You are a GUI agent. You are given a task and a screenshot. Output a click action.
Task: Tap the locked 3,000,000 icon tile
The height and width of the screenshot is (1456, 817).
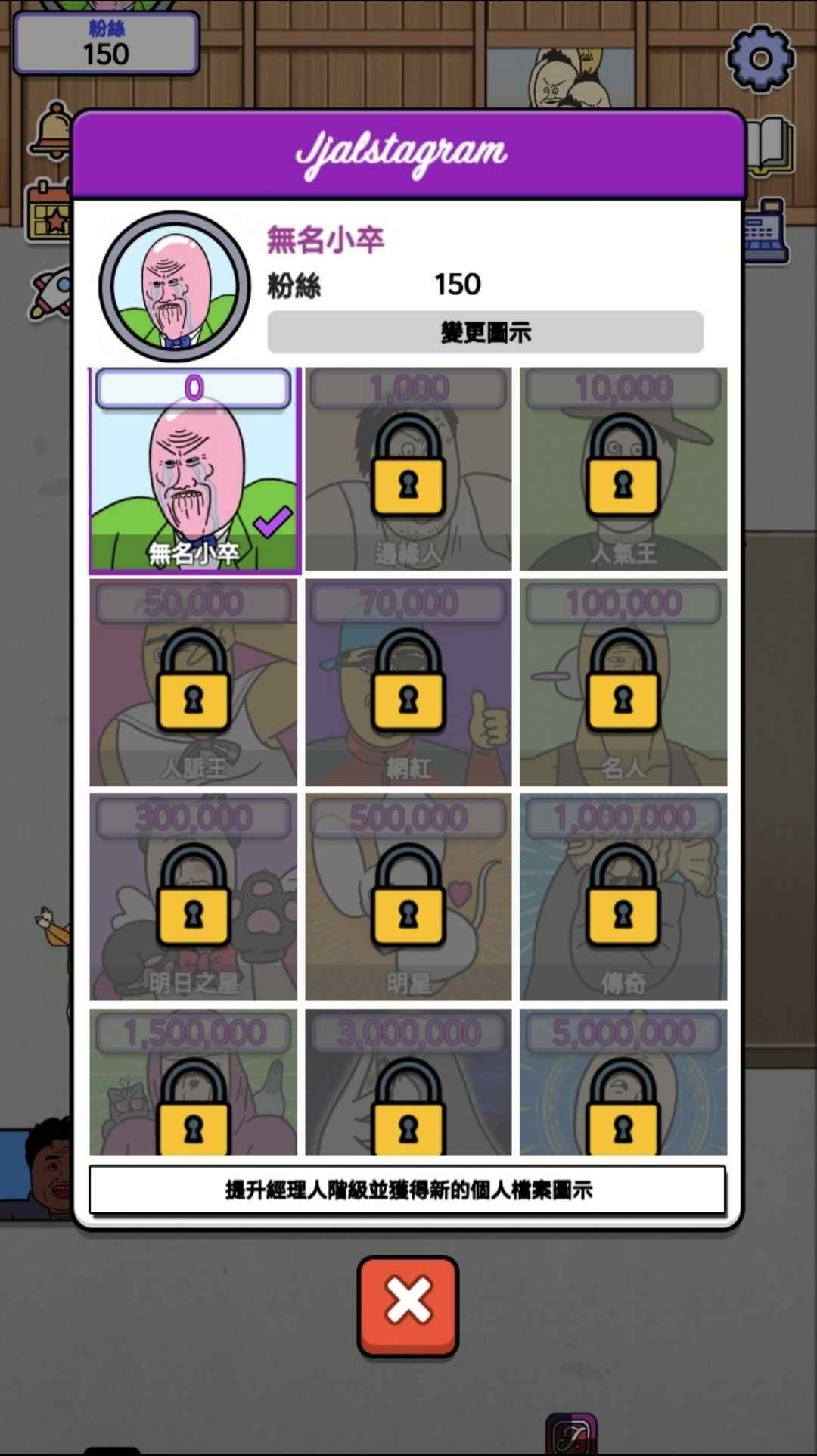click(408, 1082)
